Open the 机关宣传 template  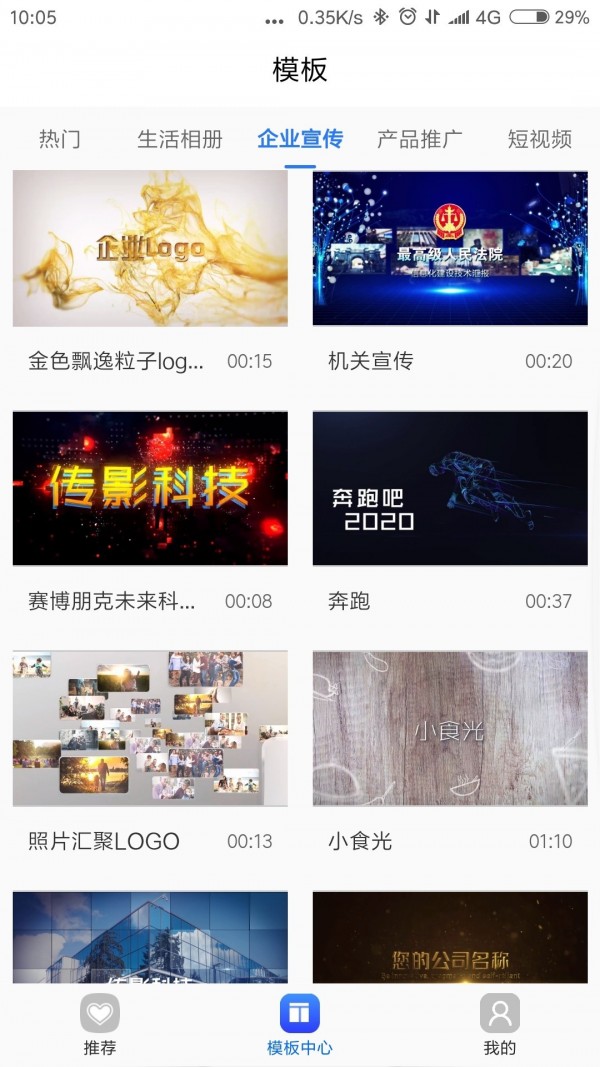(450, 248)
